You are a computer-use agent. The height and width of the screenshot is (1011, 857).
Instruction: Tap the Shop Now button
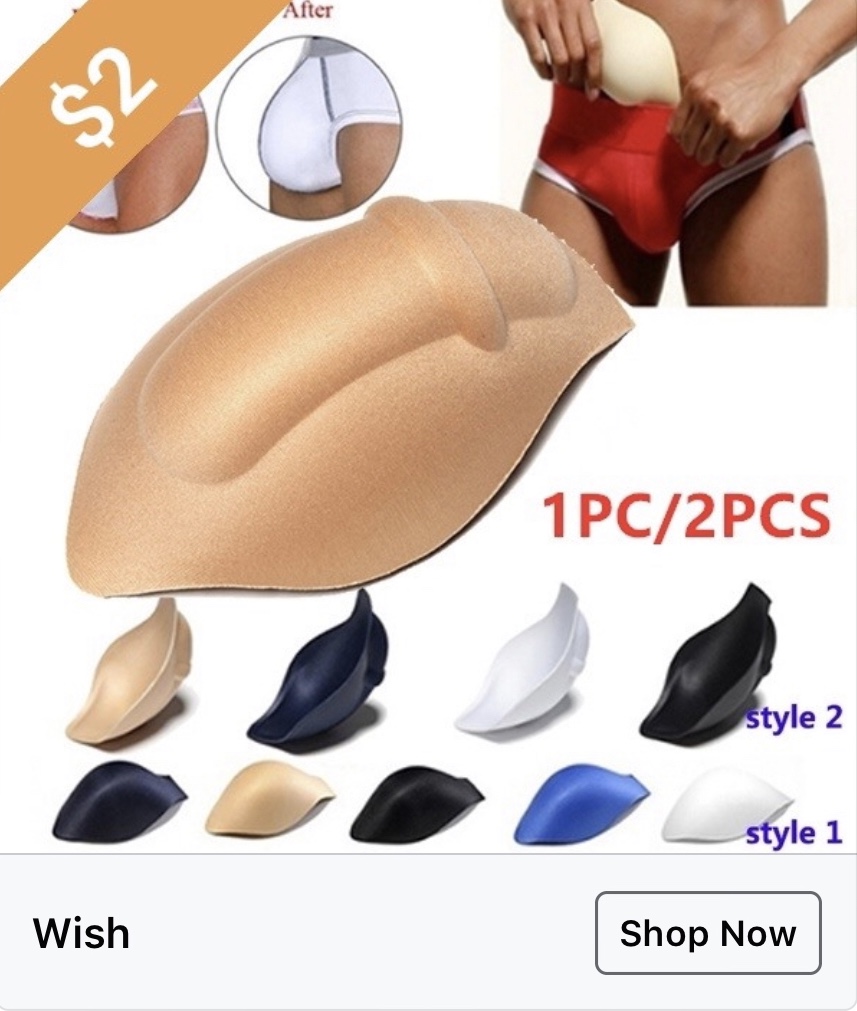[x=708, y=933]
